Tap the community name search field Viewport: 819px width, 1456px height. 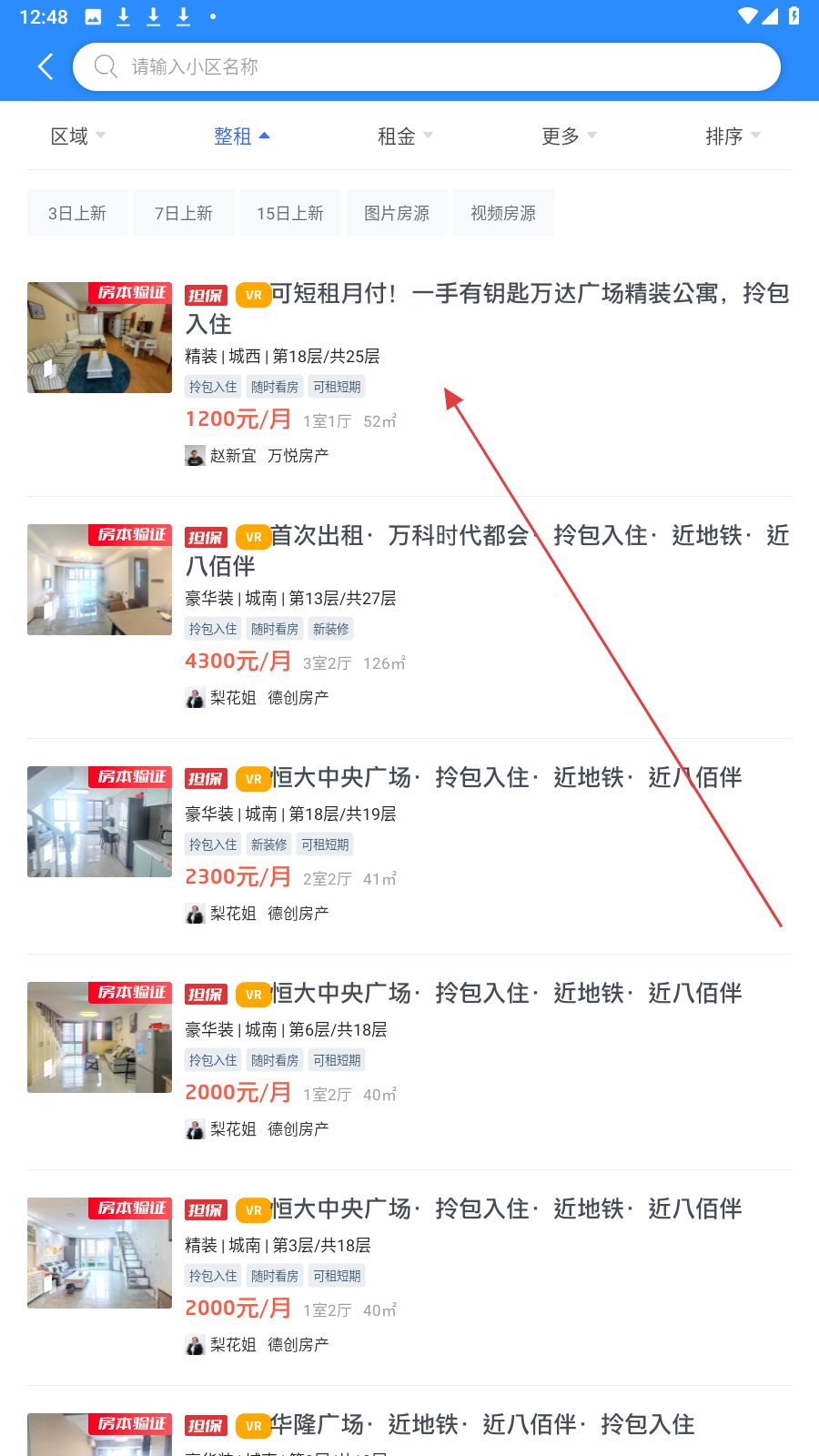point(427,66)
